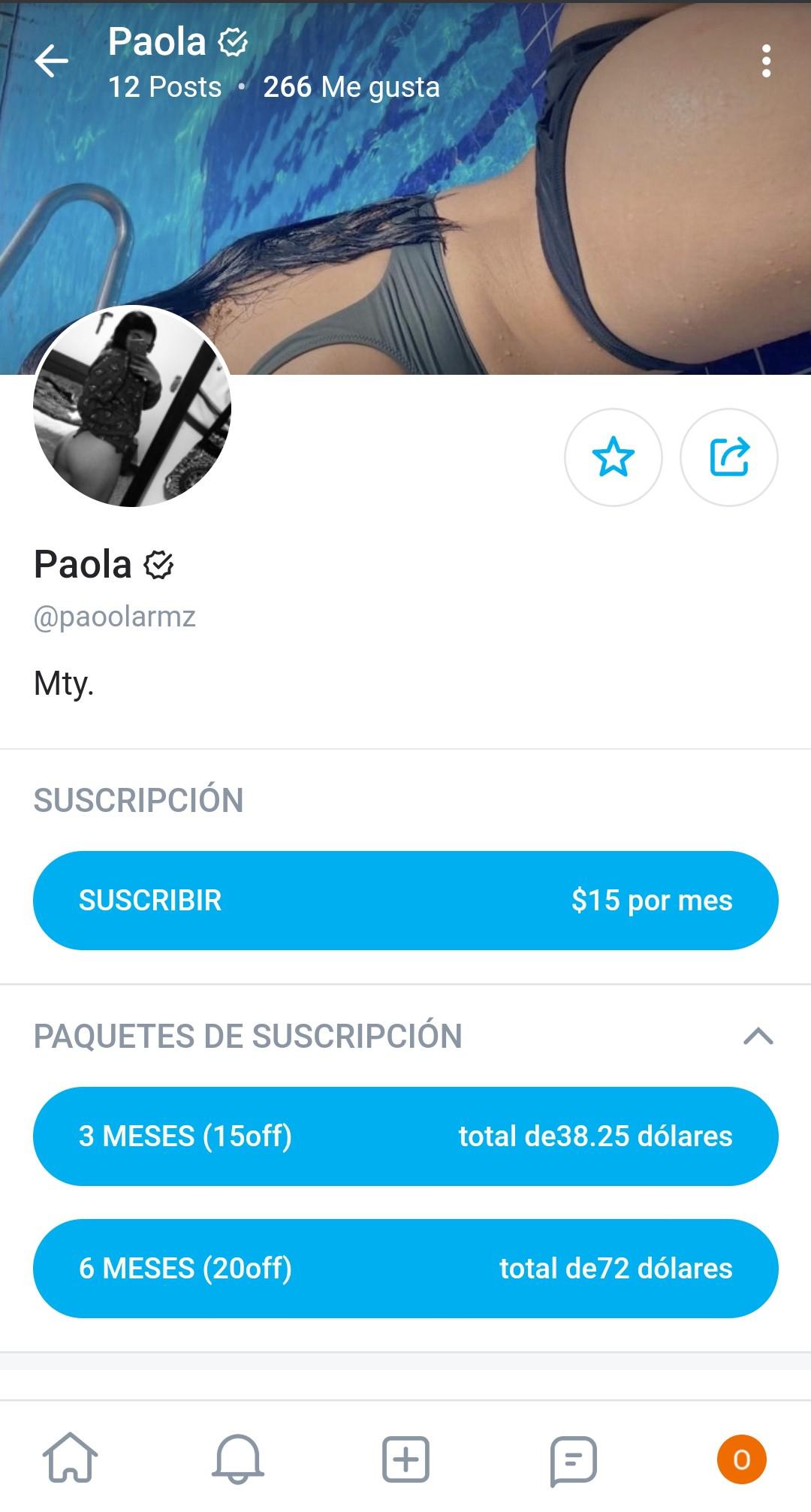Tap the verified checkmark in the header
This screenshot has width=811, height=1512.
pyautogui.click(x=234, y=41)
